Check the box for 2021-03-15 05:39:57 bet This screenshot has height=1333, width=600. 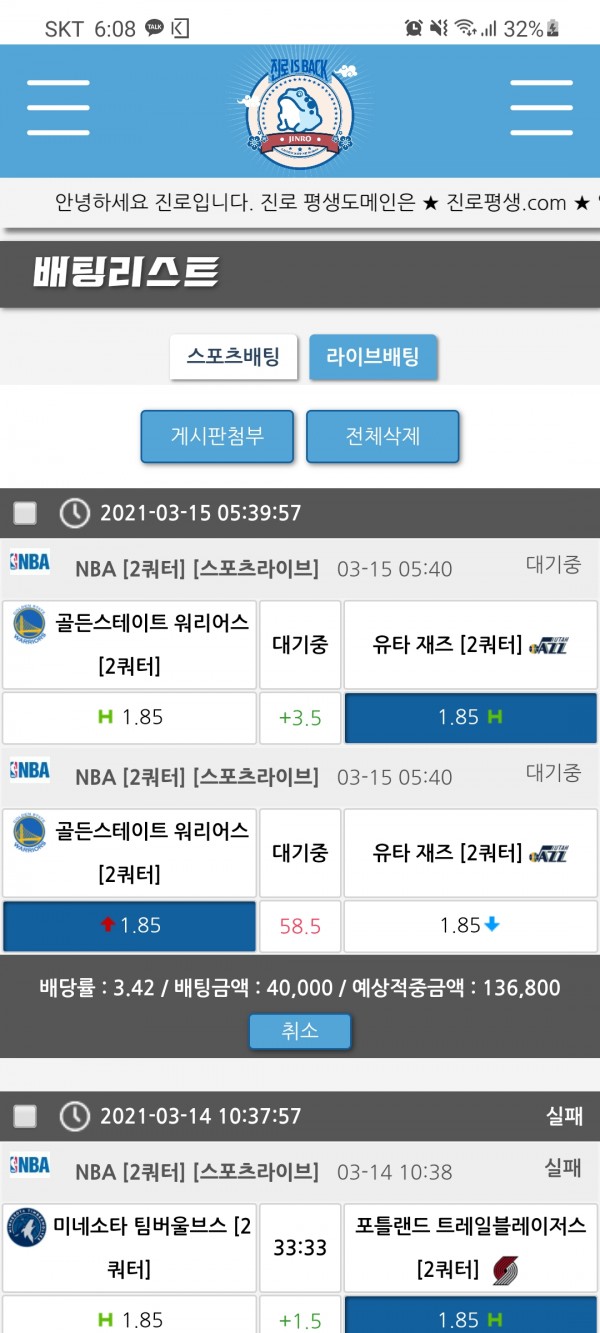pyautogui.click(x=25, y=513)
